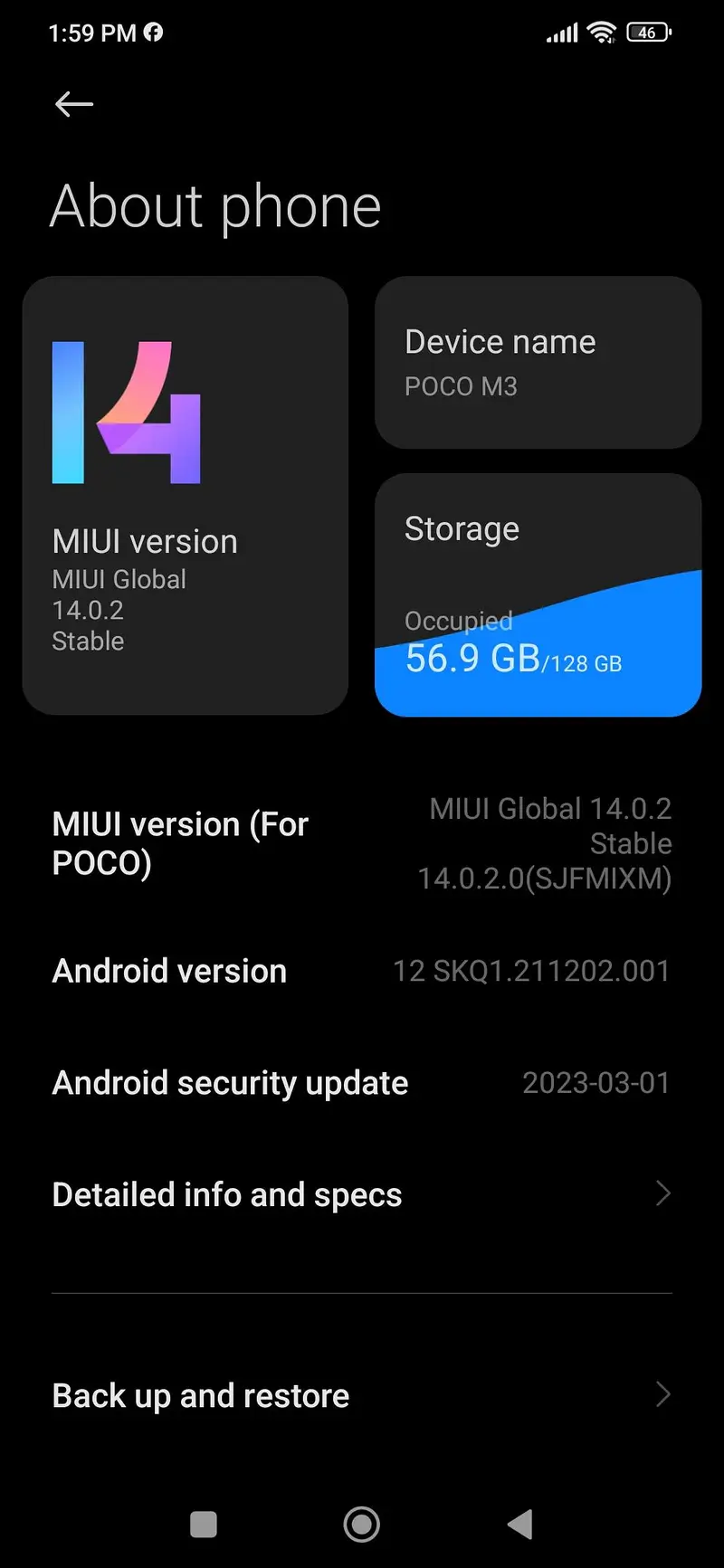The width and height of the screenshot is (724, 1568).
Task: Open the Device name card
Action: (538, 363)
